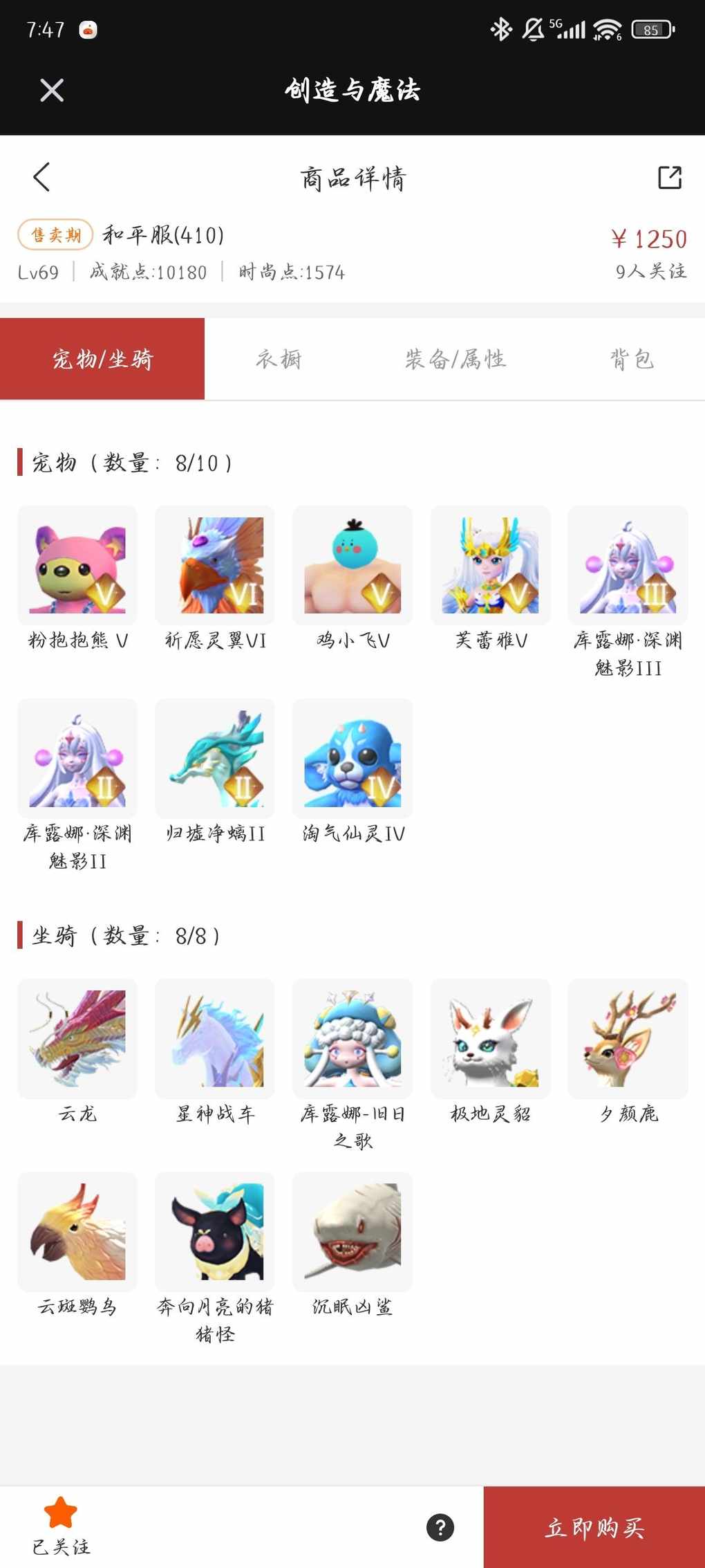Switch to the 衣橱 tab

(279, 359)
